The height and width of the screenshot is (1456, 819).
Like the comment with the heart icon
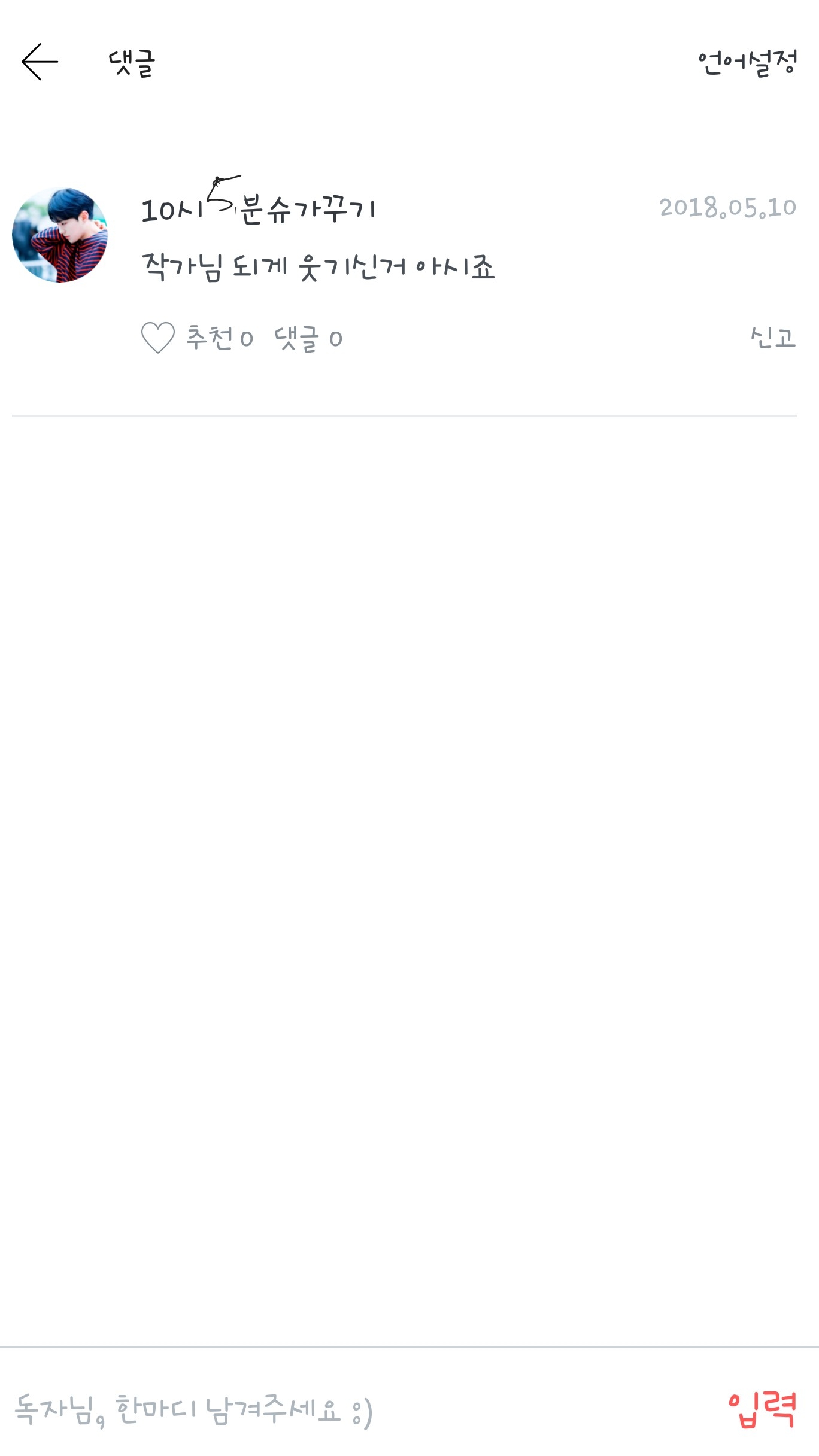[x=157, y=338]
